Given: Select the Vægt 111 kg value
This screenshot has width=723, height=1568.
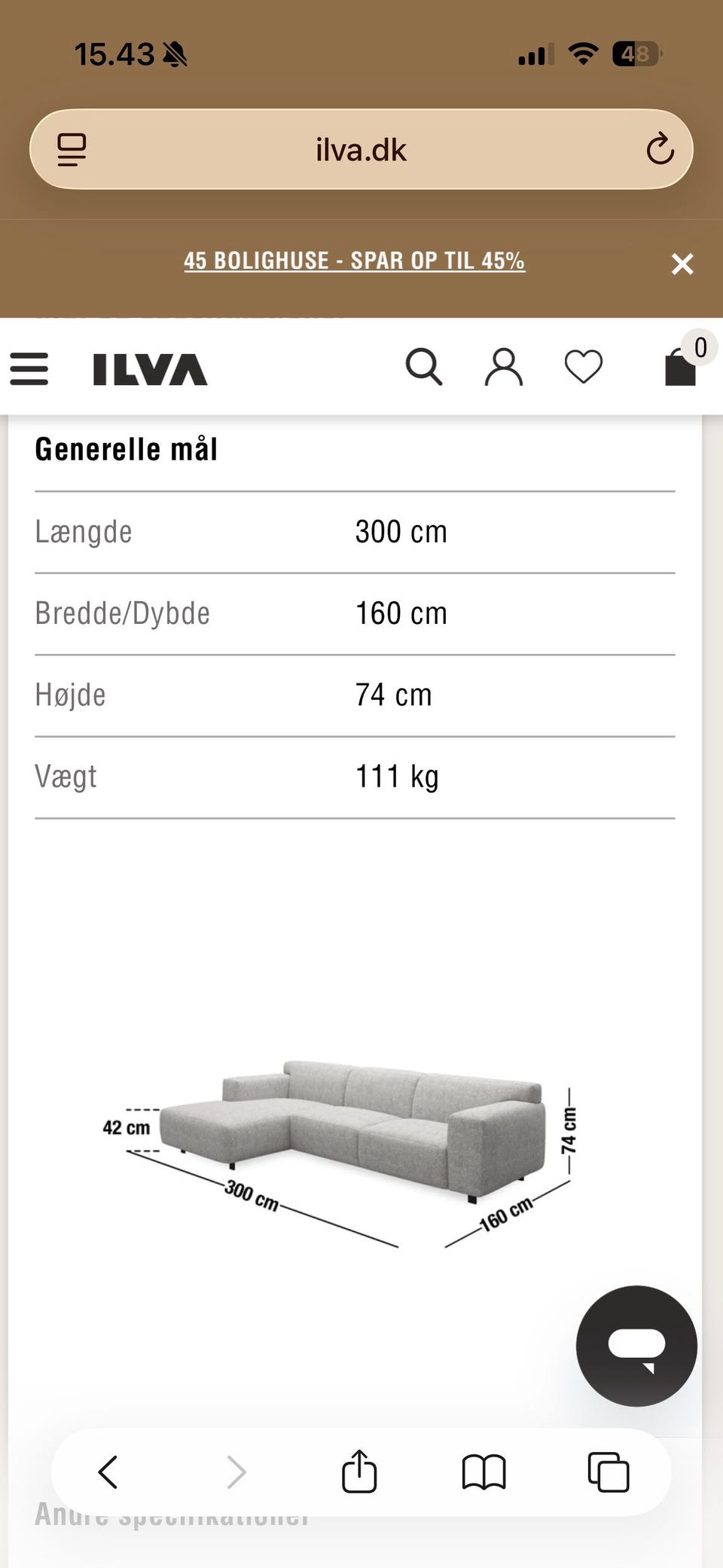Looking at the screenshot, I should click(x=397, y=775).
